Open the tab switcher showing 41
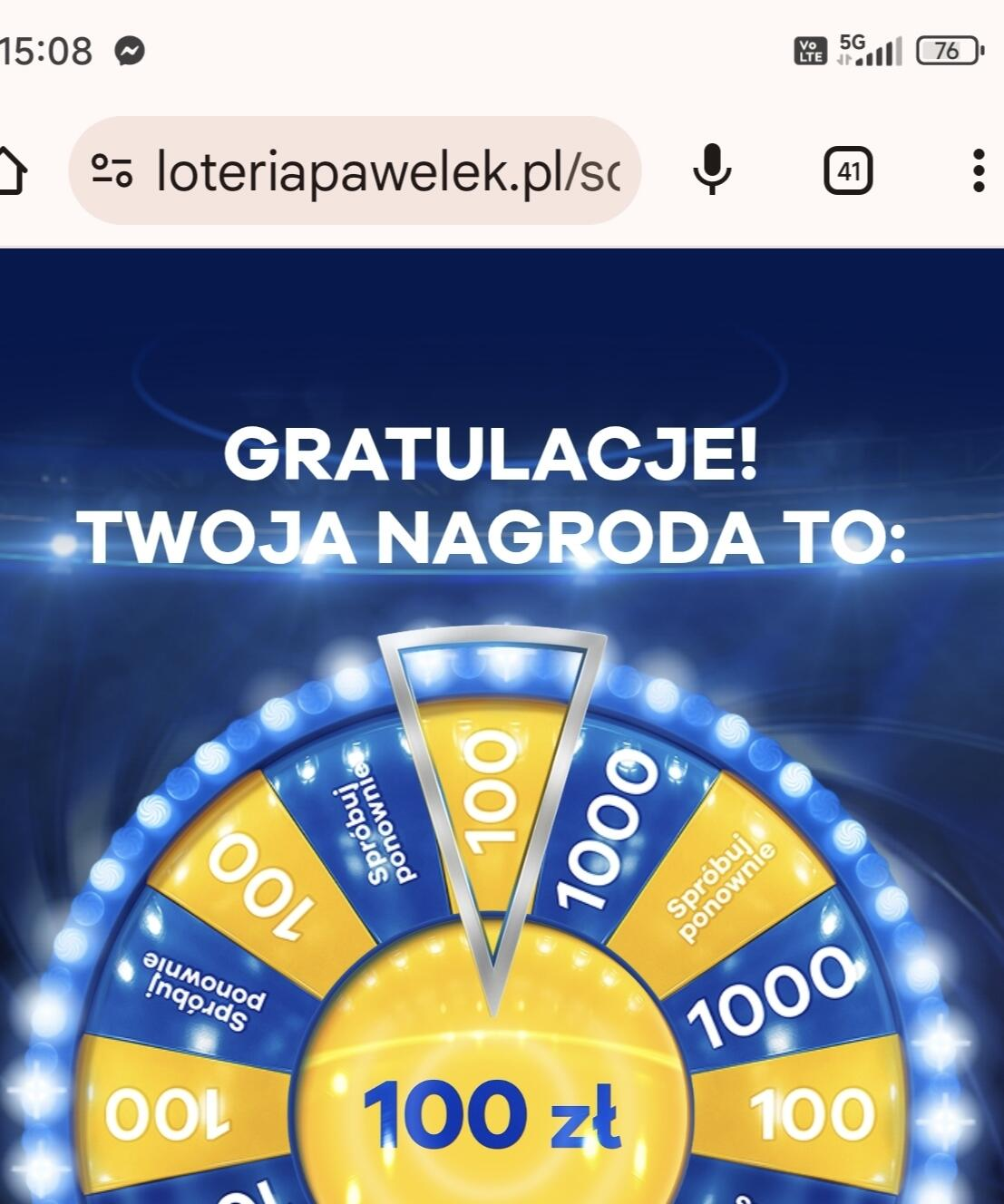Viewport: 1004px width, 1204px height. point(848,170)
